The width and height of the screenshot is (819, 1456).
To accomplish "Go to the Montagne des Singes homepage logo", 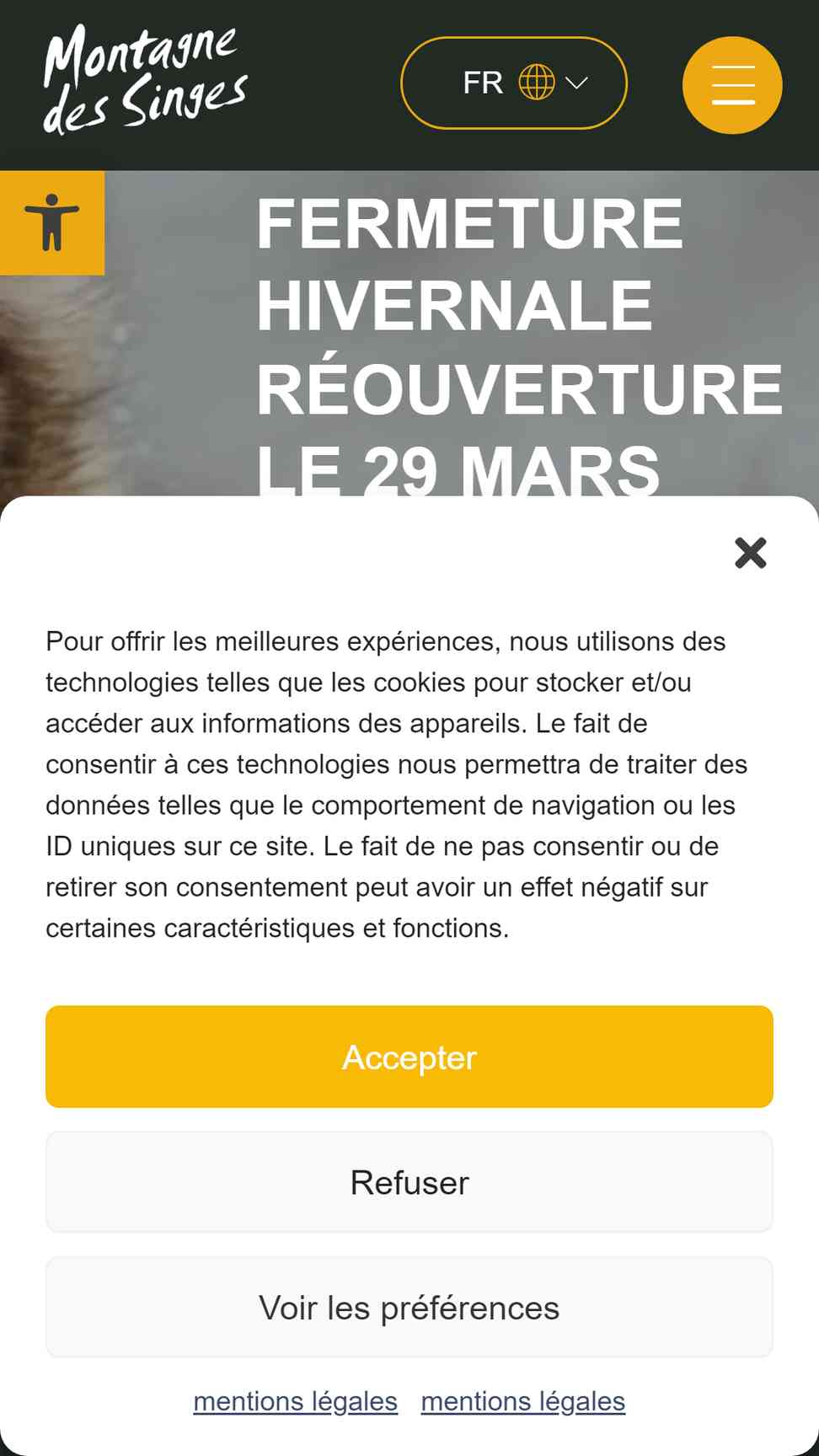I will tap(145, 80).
